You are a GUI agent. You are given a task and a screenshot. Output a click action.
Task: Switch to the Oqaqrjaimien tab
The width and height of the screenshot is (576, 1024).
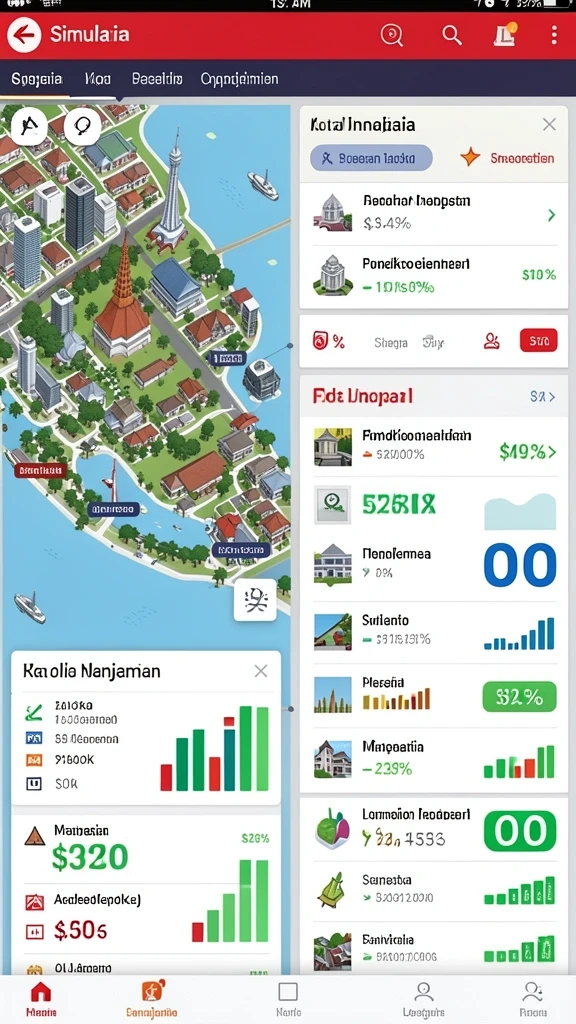click(x=239, y=79)
